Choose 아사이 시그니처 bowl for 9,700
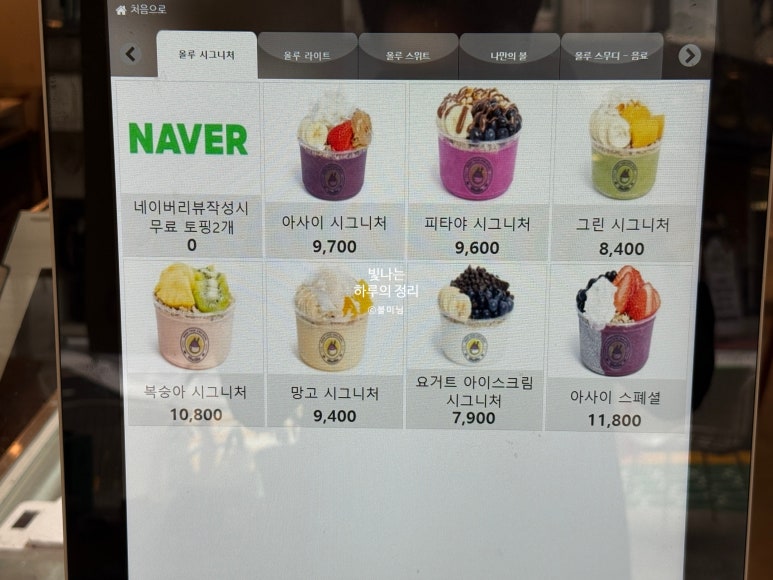This screenshot has width=773, height=580. [333, 170]
